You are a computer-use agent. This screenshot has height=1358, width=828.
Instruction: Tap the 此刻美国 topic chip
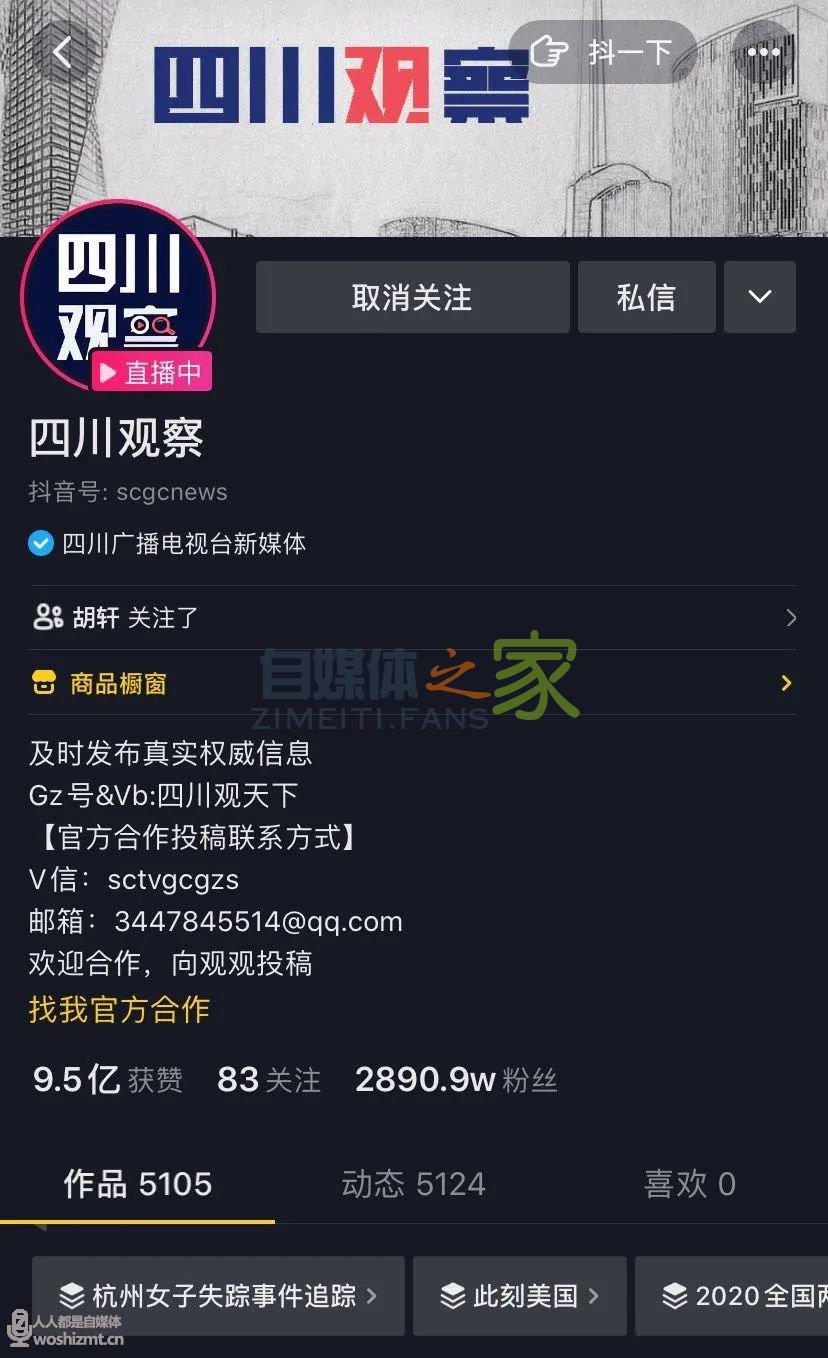click(519, 1296)
